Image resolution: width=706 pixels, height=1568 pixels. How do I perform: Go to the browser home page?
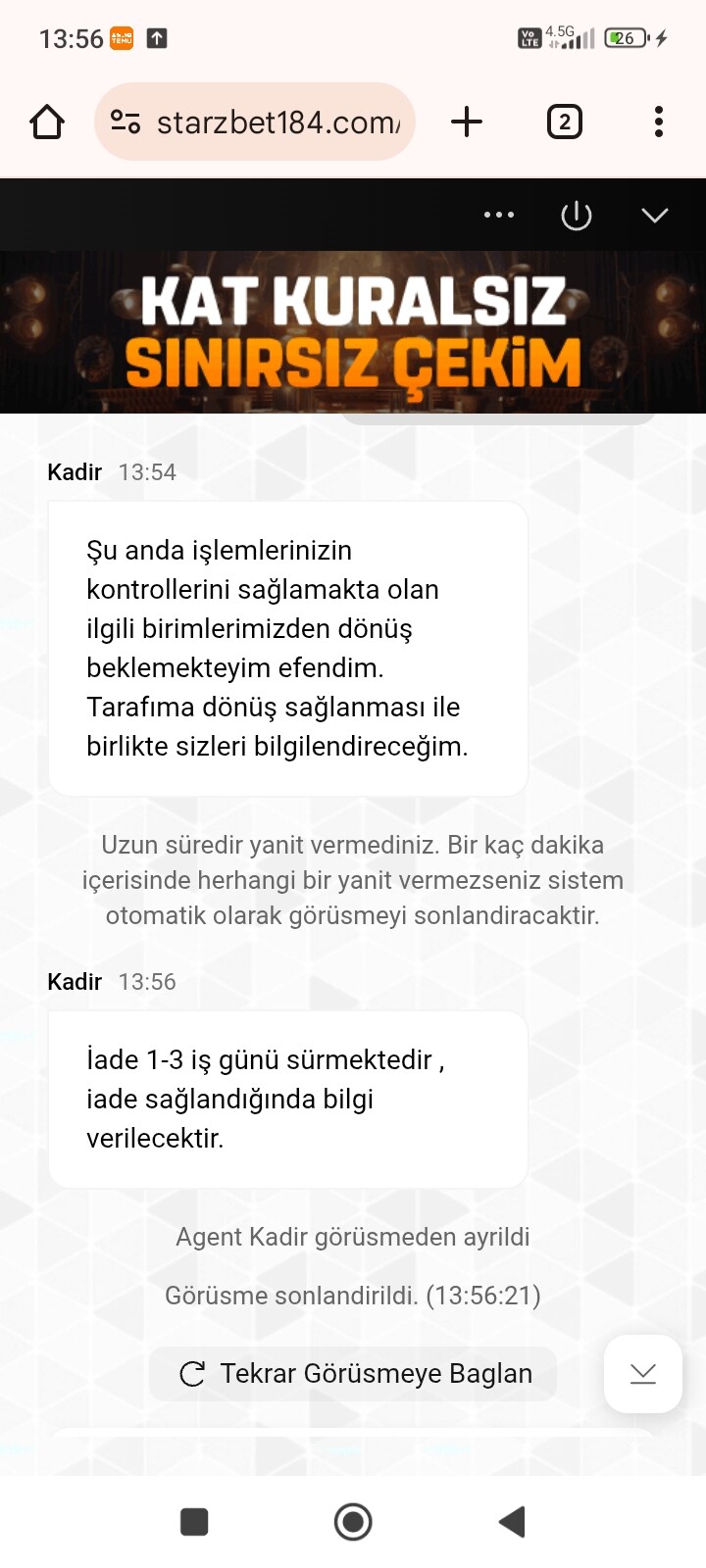[x=47, y=122]
